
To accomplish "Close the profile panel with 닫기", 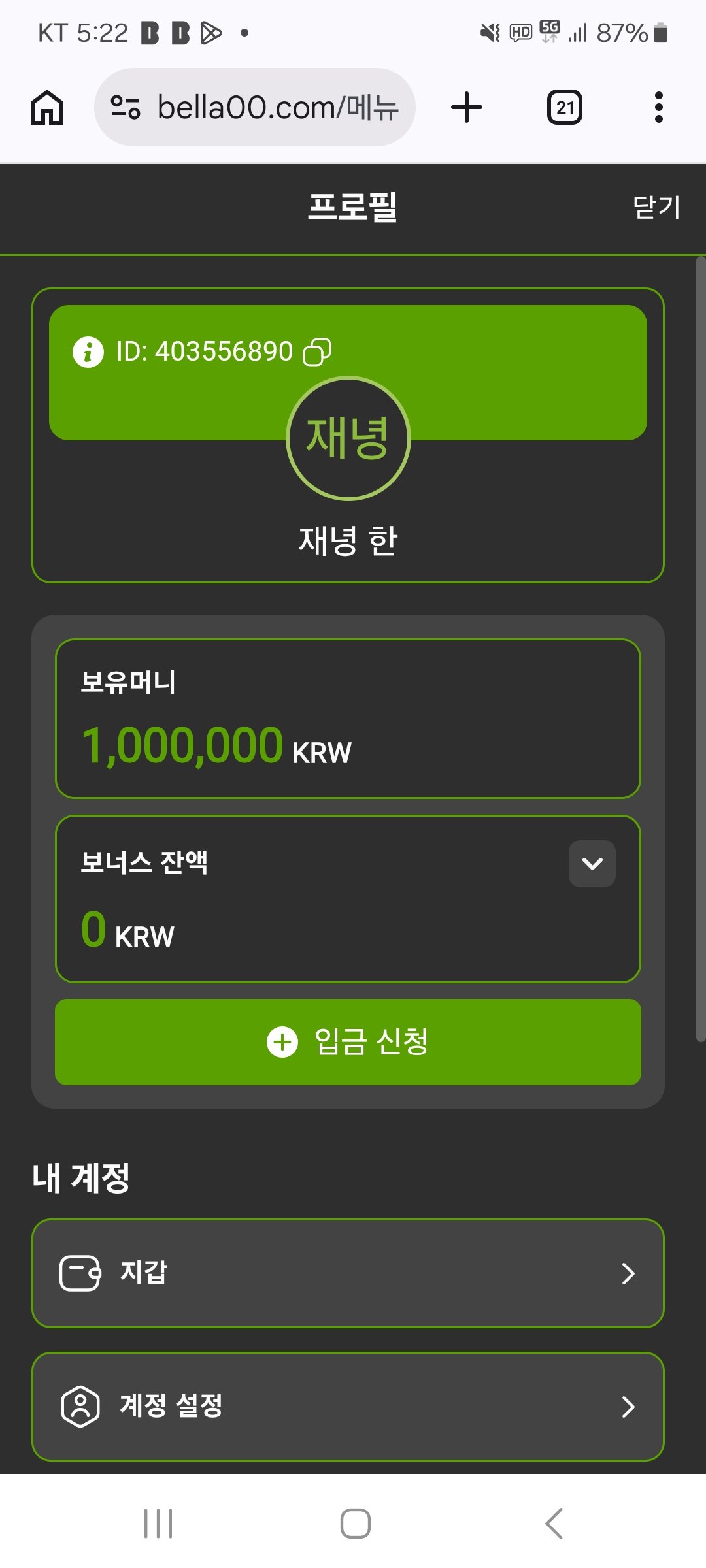I will point(656,207).
